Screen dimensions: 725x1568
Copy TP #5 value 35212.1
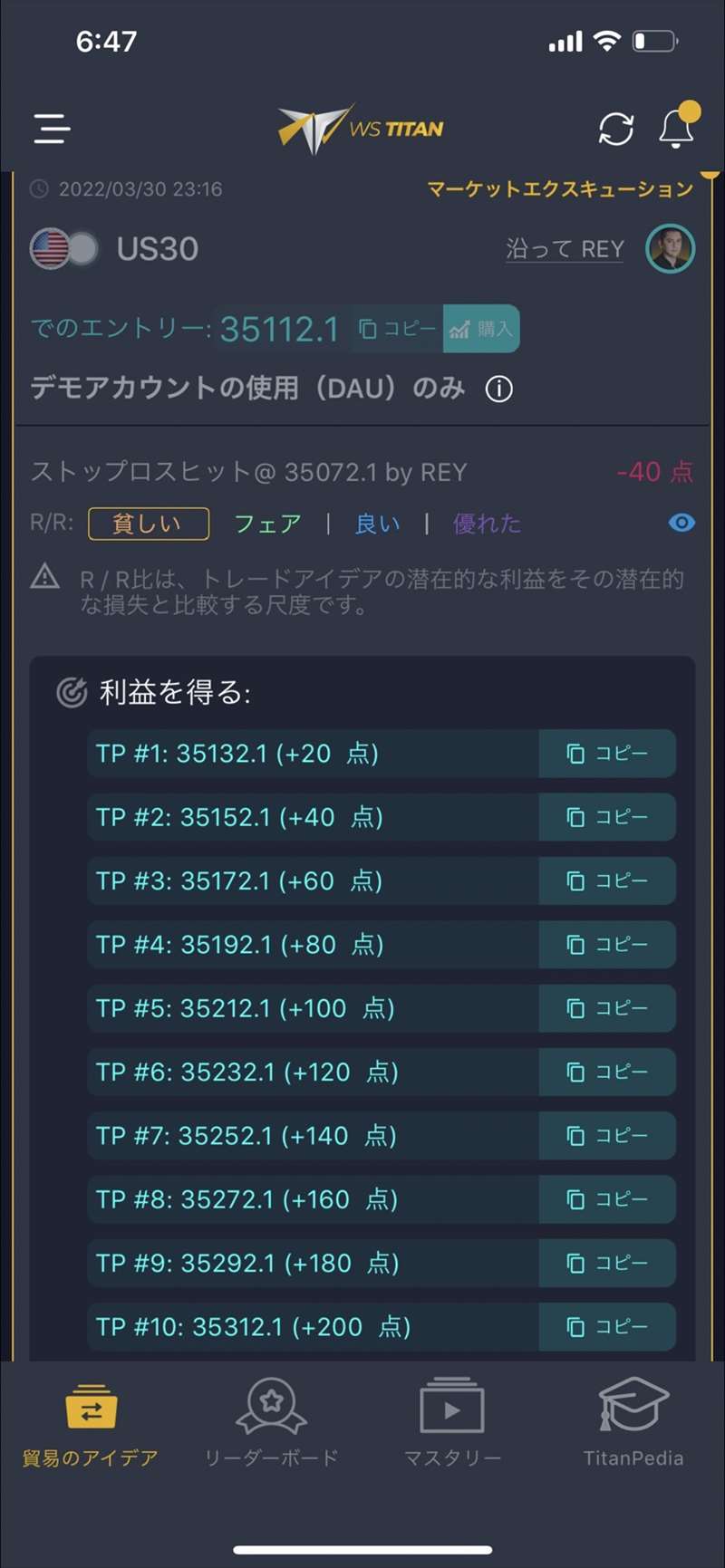coord(607,1008)
